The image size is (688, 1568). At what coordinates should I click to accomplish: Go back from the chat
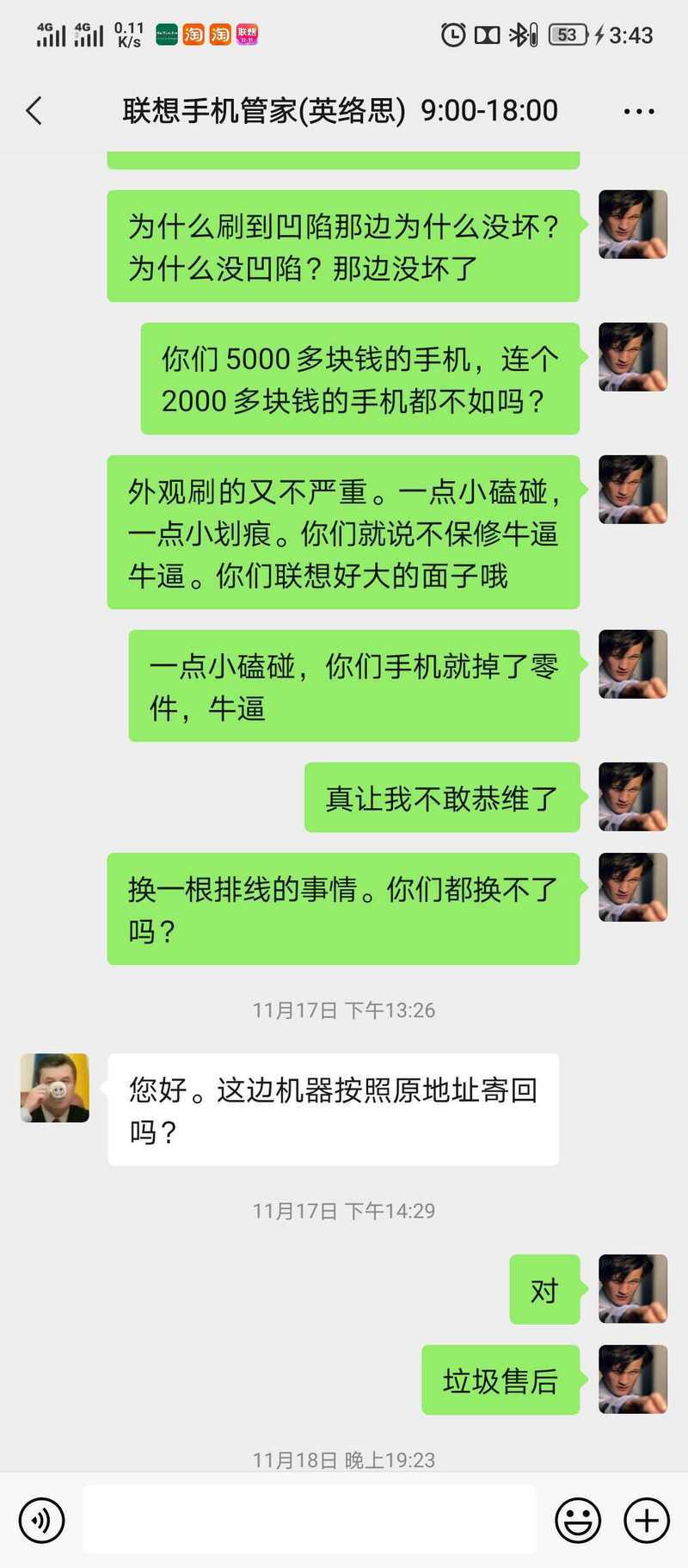pyautogui.click(x=34, y=111)
